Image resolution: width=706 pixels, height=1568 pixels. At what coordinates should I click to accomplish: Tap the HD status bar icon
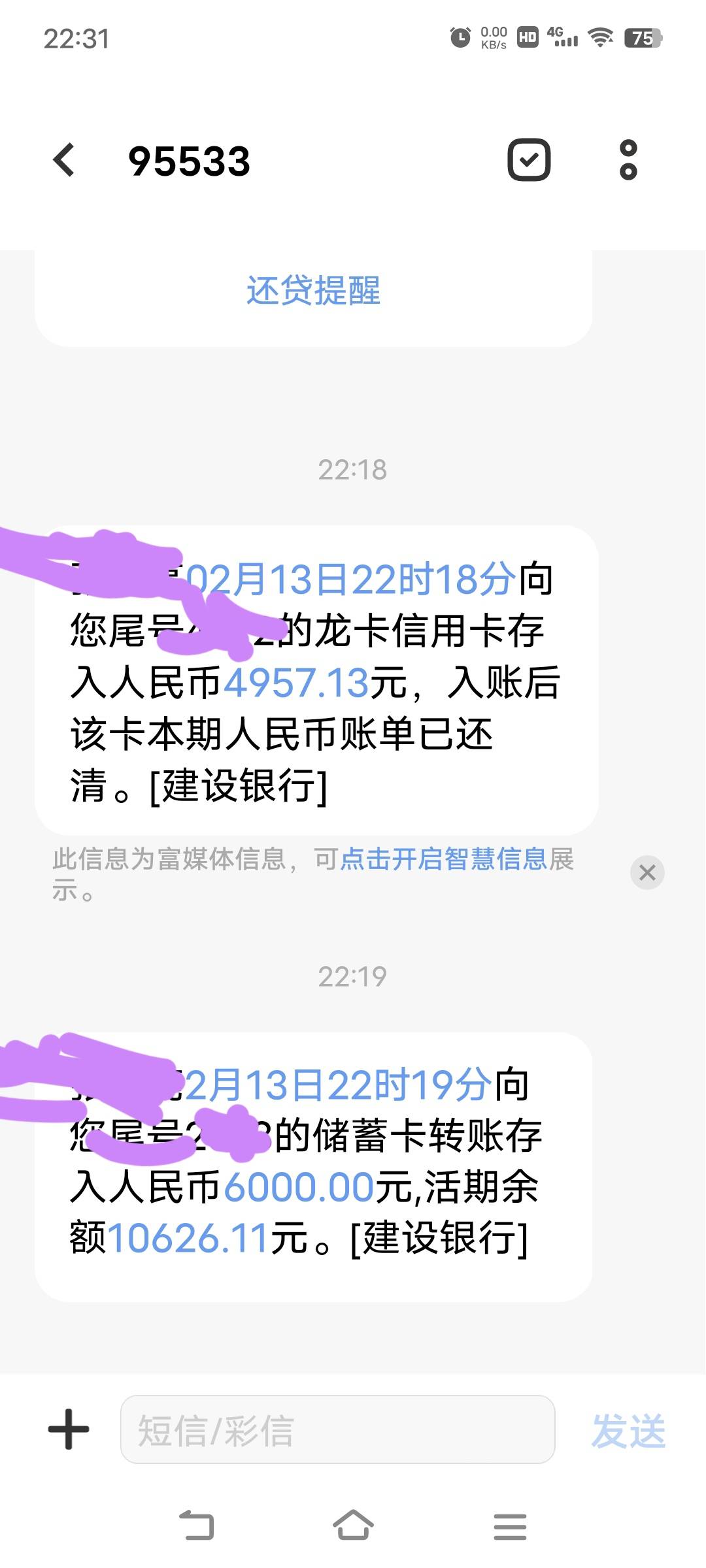[x=527, y=39]
